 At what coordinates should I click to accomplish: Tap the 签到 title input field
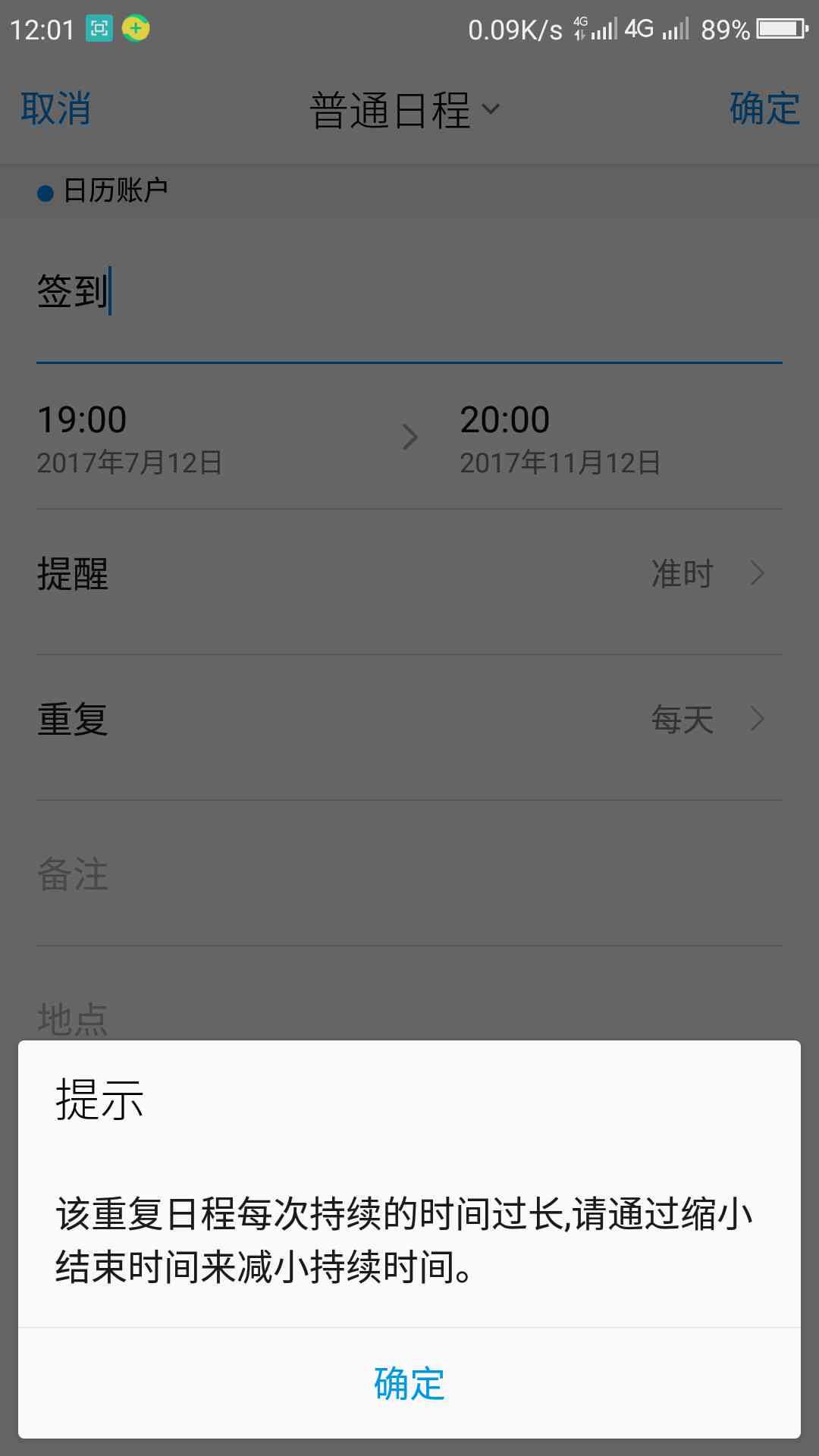(x=409, y=292)
